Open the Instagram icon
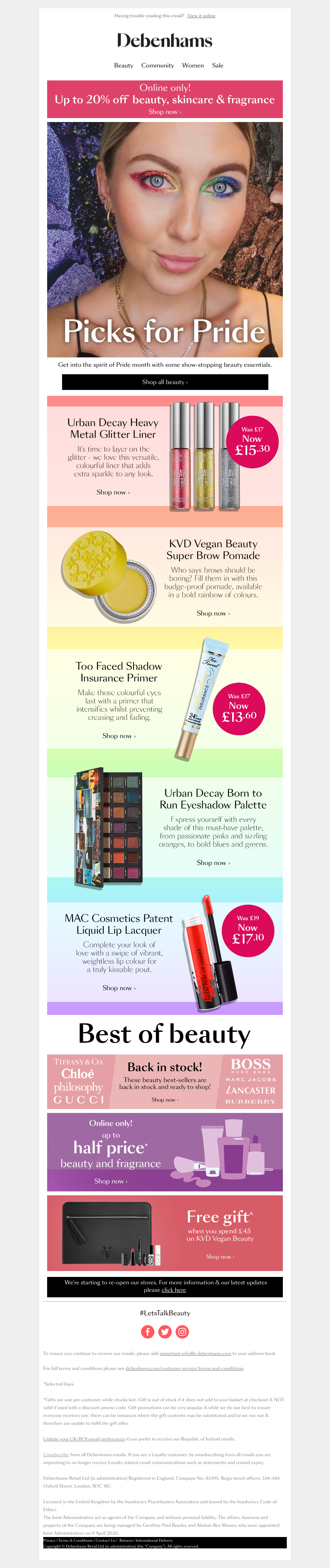The height and width of the screenshot is (1568, 330). 182,1331
